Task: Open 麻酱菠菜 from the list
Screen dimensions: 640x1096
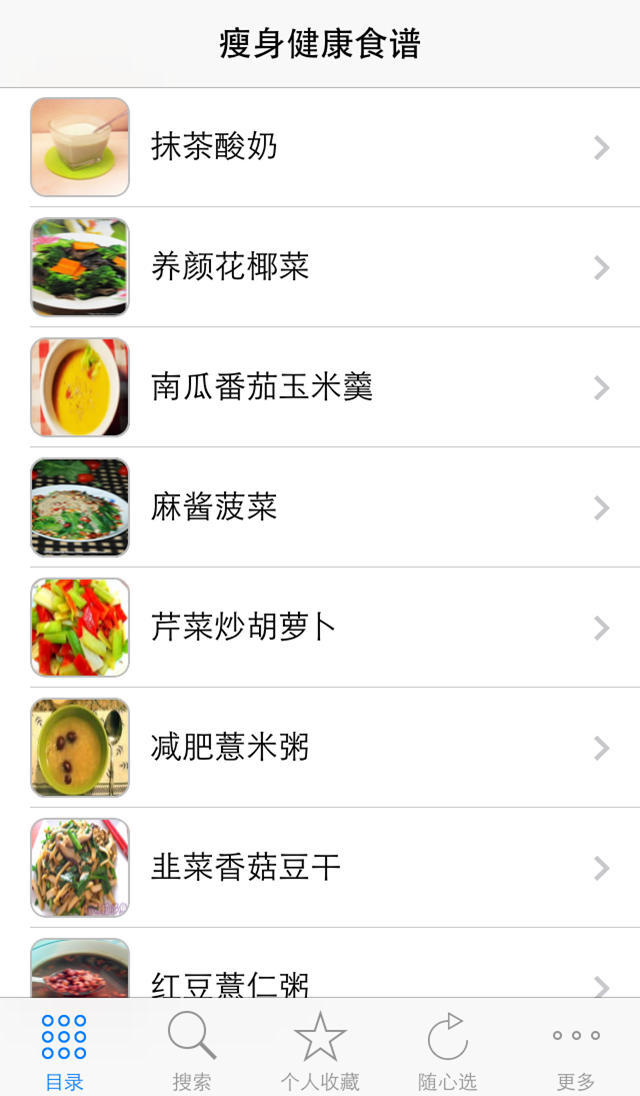Action: [x=320, y=507]
